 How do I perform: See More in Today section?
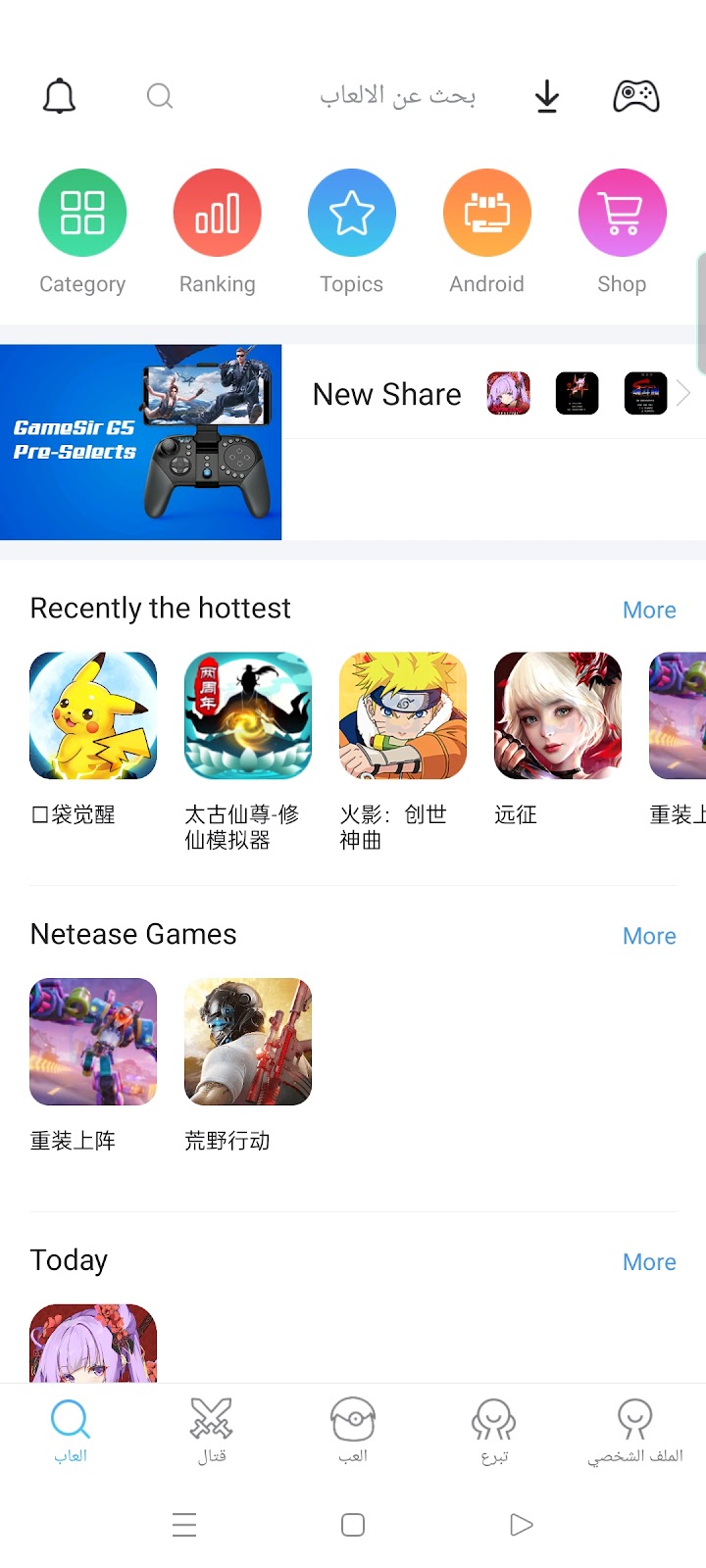(x=649, y=1262)
